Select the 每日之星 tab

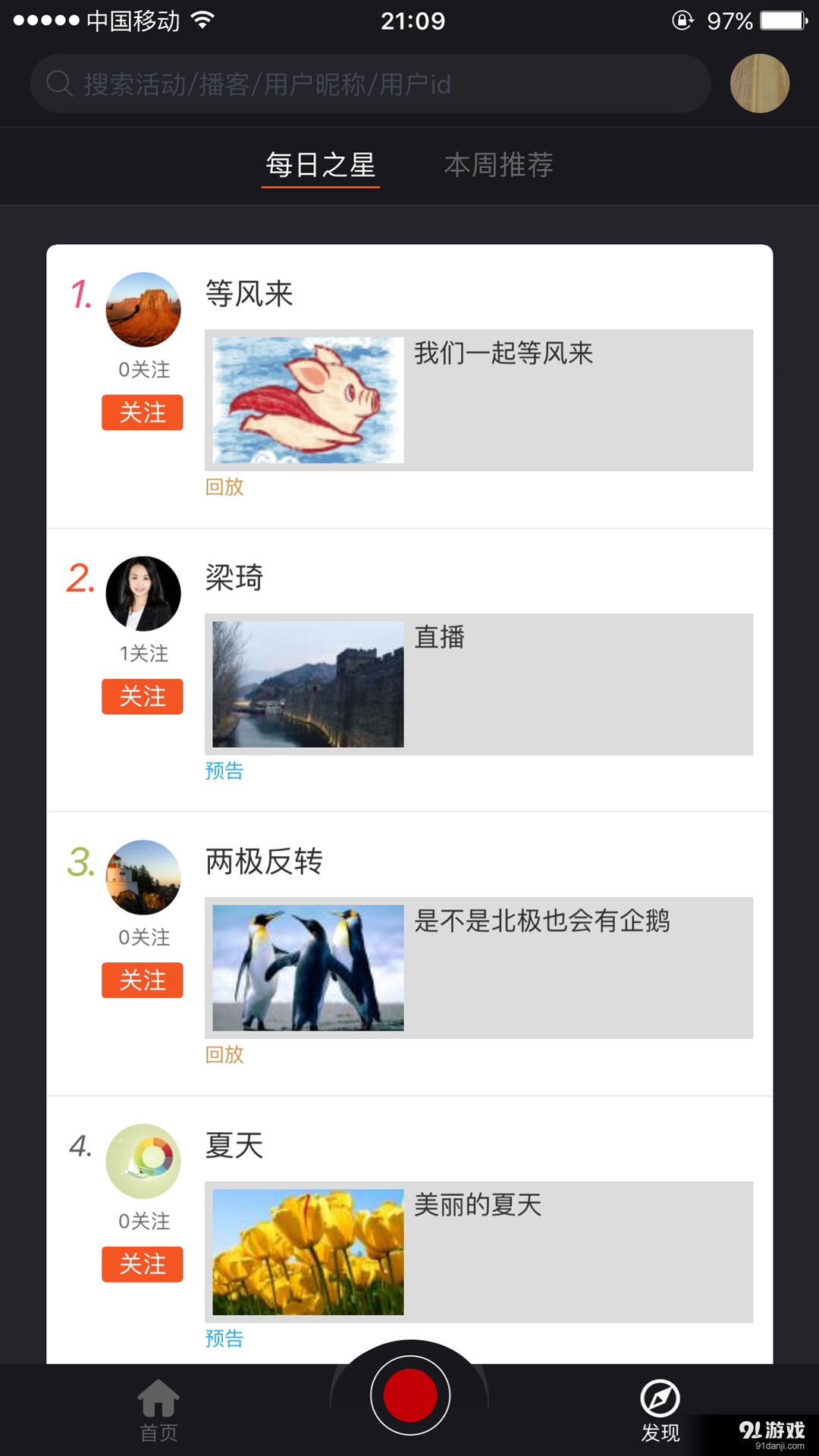(x=320, y=165)
